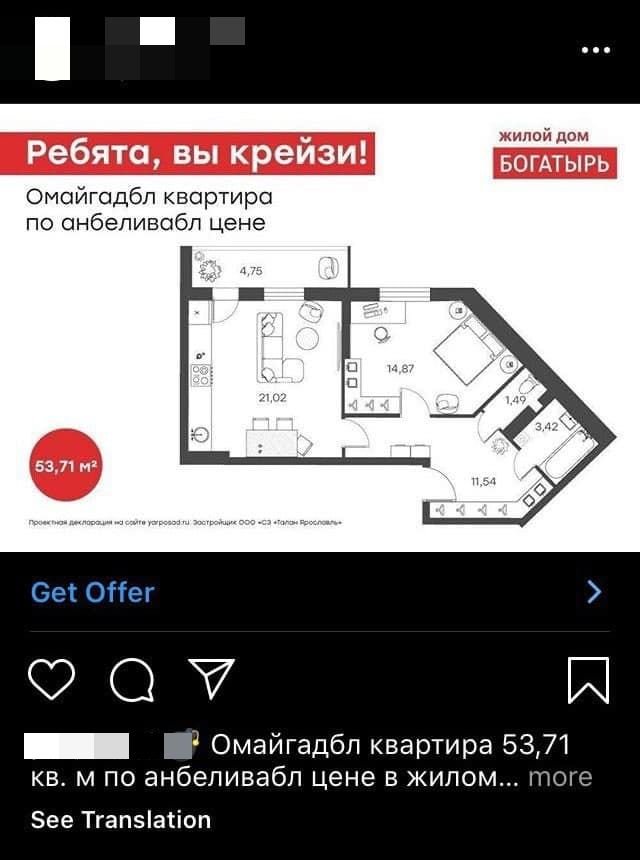Like this post with the heart
640x860 pixels.
click(x=51, y=680)
